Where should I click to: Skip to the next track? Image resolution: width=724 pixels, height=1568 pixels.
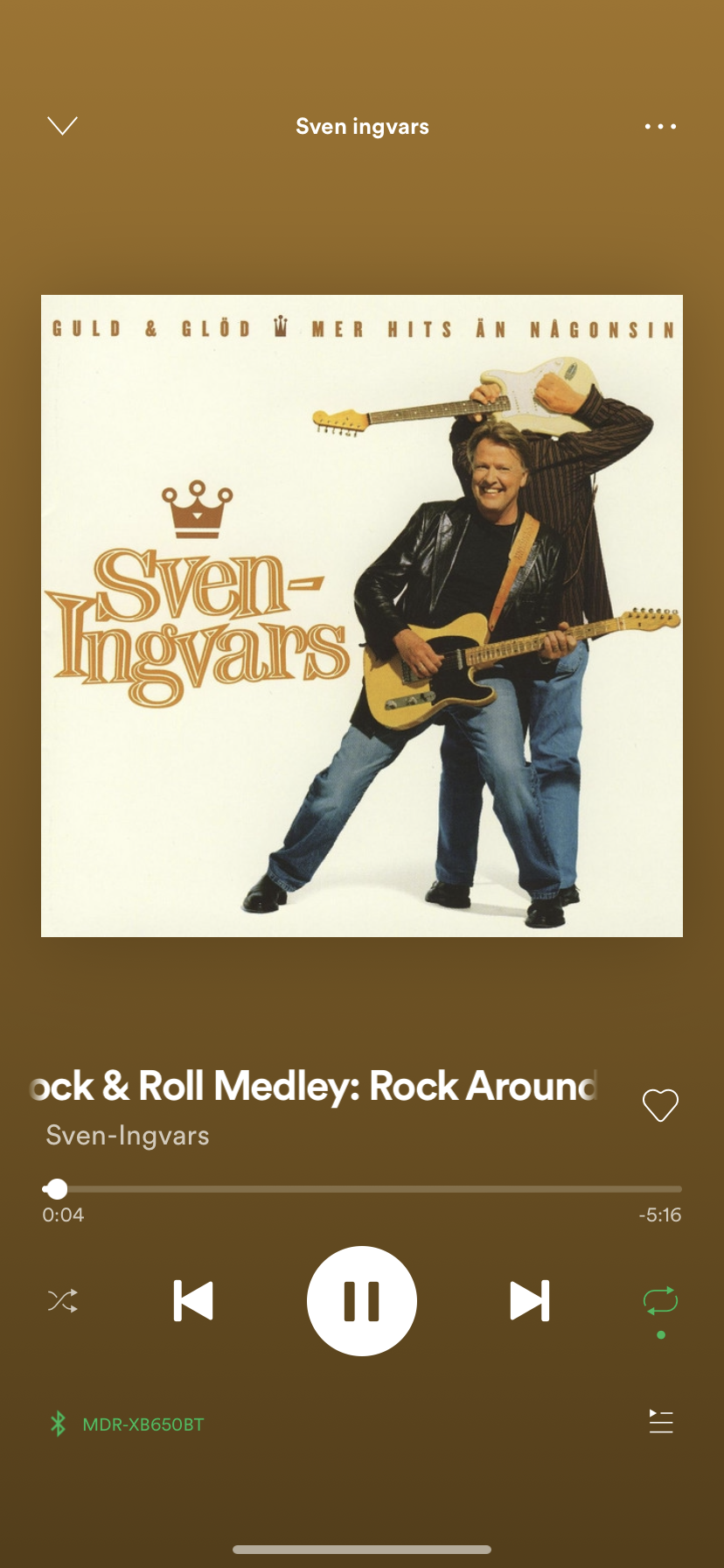click(x=530, y=1301)
